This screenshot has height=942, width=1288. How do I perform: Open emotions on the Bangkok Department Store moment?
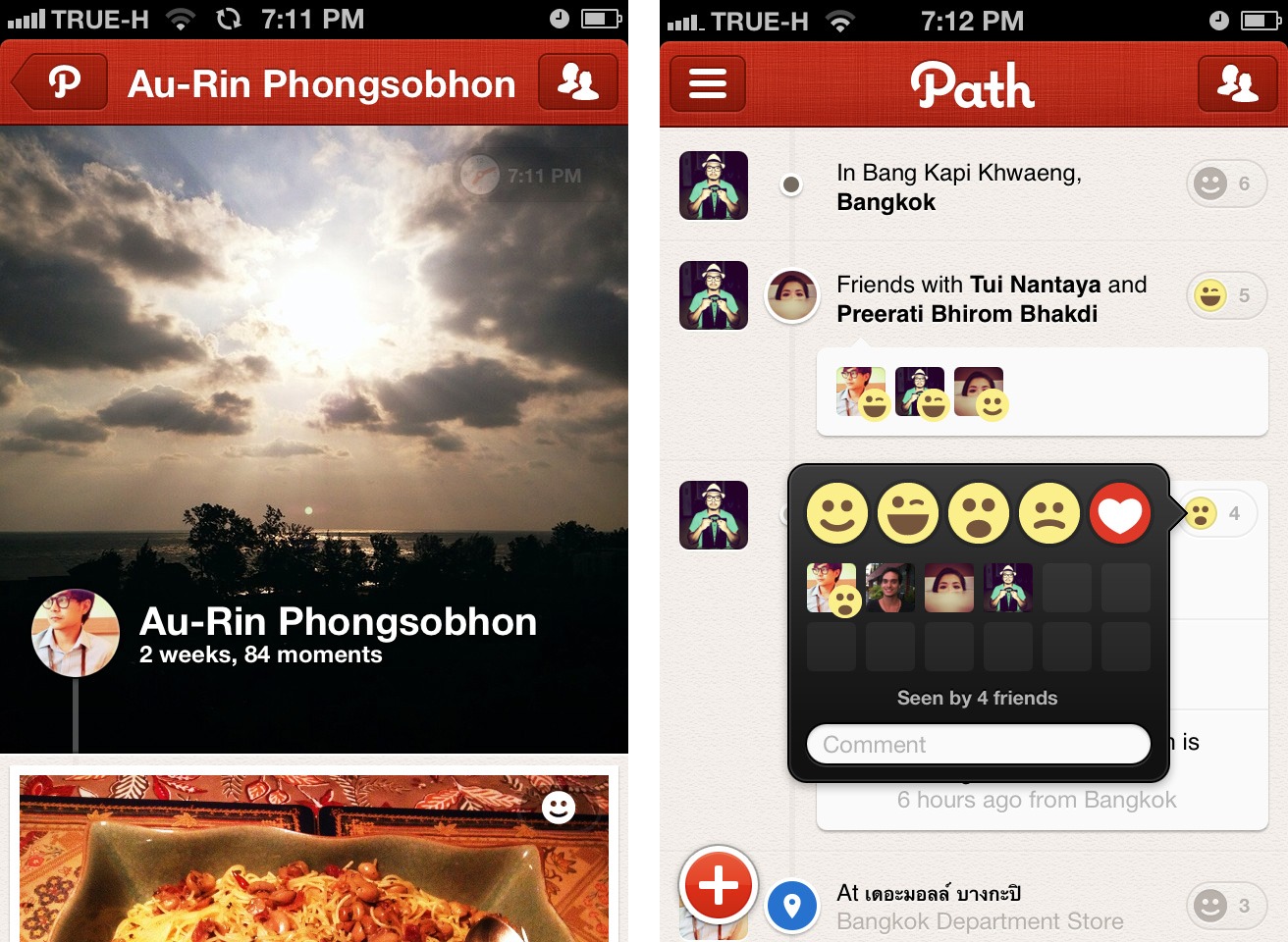[x=1223, y=906]
